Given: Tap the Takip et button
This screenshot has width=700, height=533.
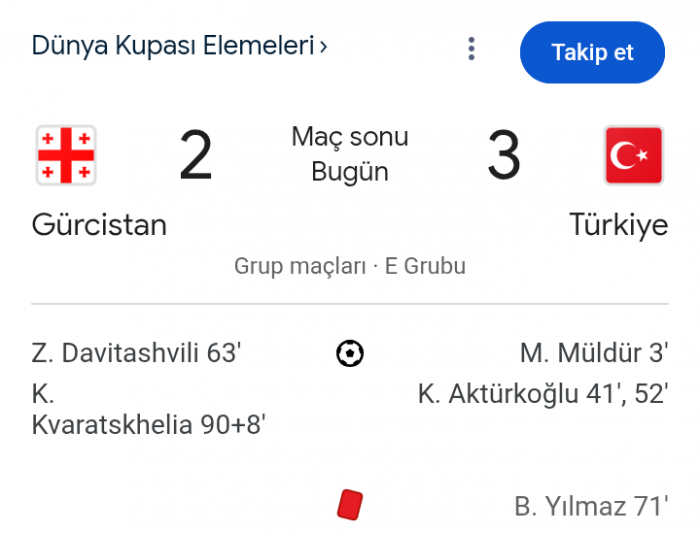Looking at the screenshot, I should (592, 52).
